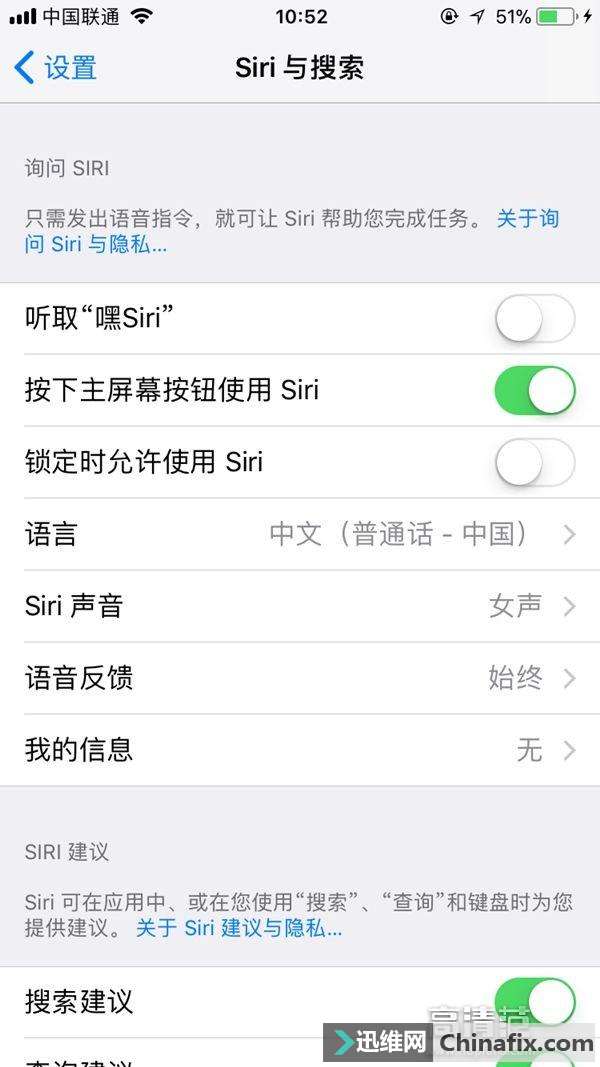Open the 关于询问 Siri 与隐私 link

(x=96, y=244)
